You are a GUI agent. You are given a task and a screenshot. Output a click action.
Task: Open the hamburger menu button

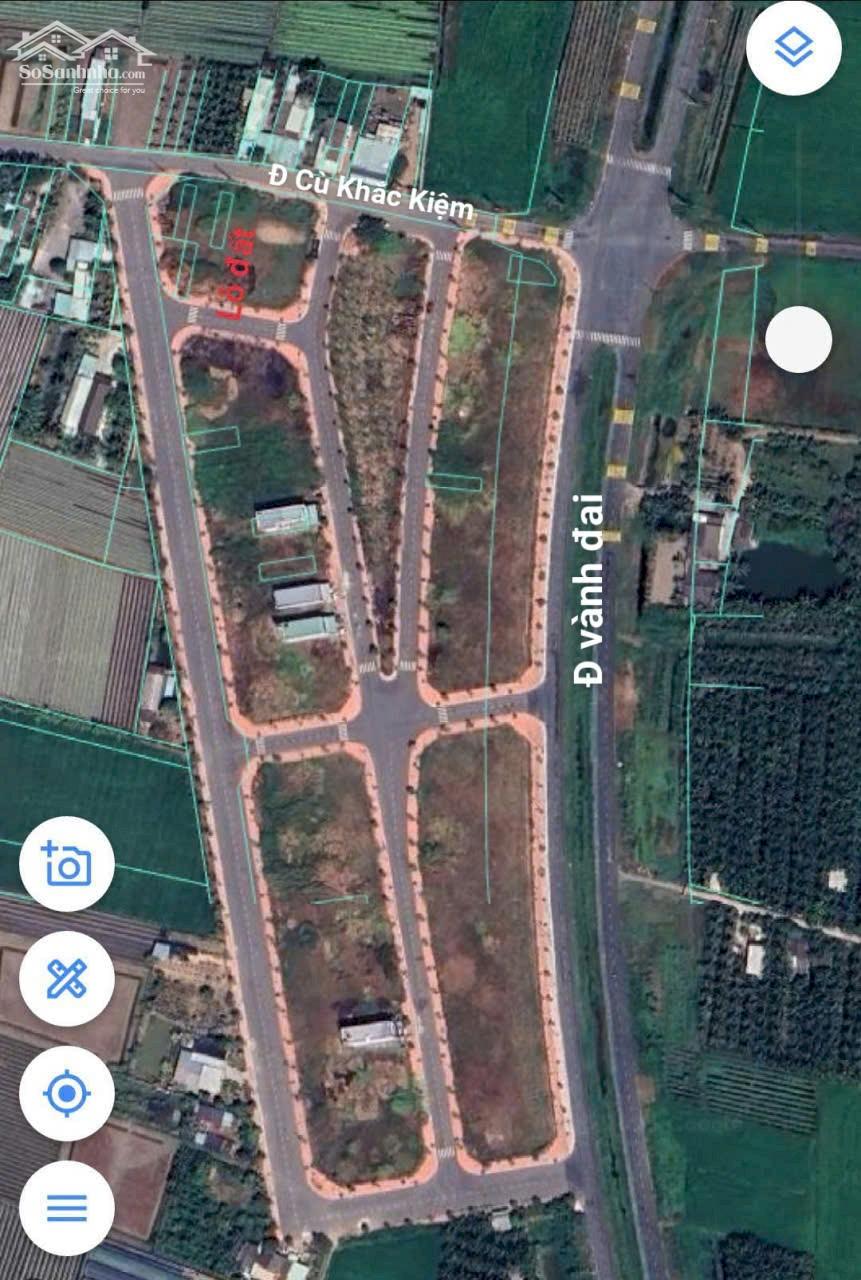tap(67, 1208)
